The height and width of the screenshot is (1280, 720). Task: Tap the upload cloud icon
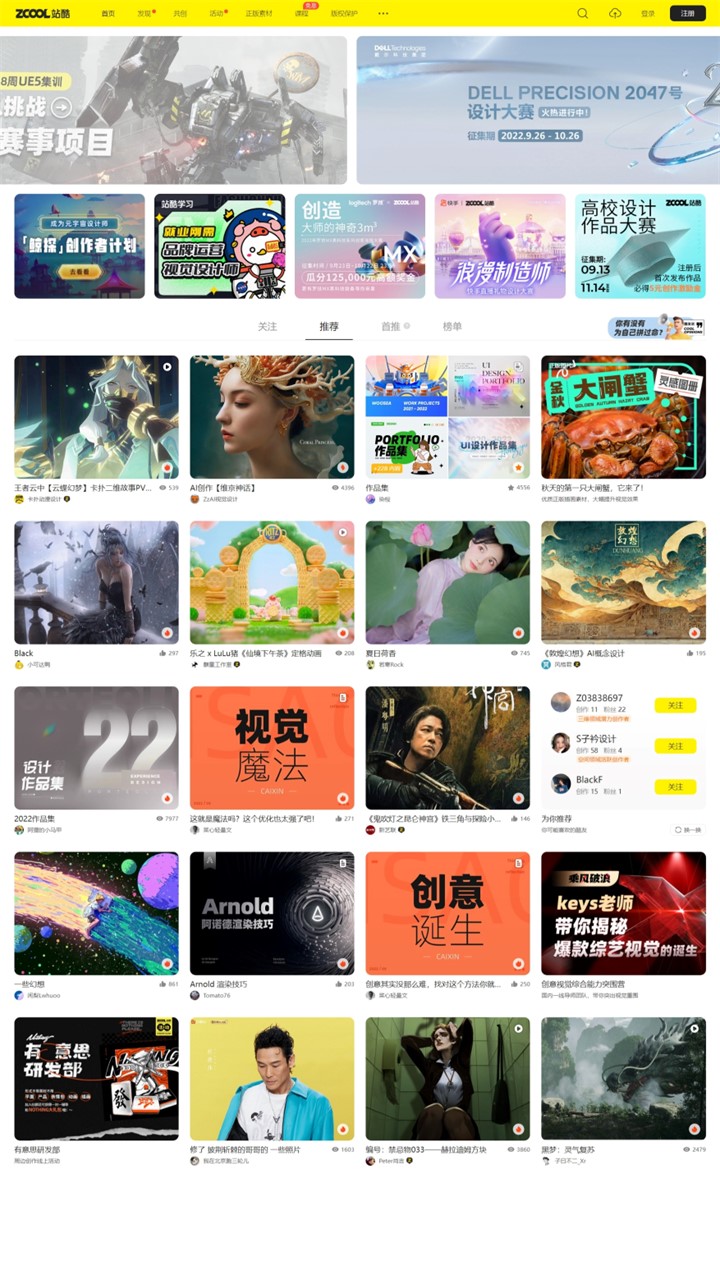[x=614, y=13]
